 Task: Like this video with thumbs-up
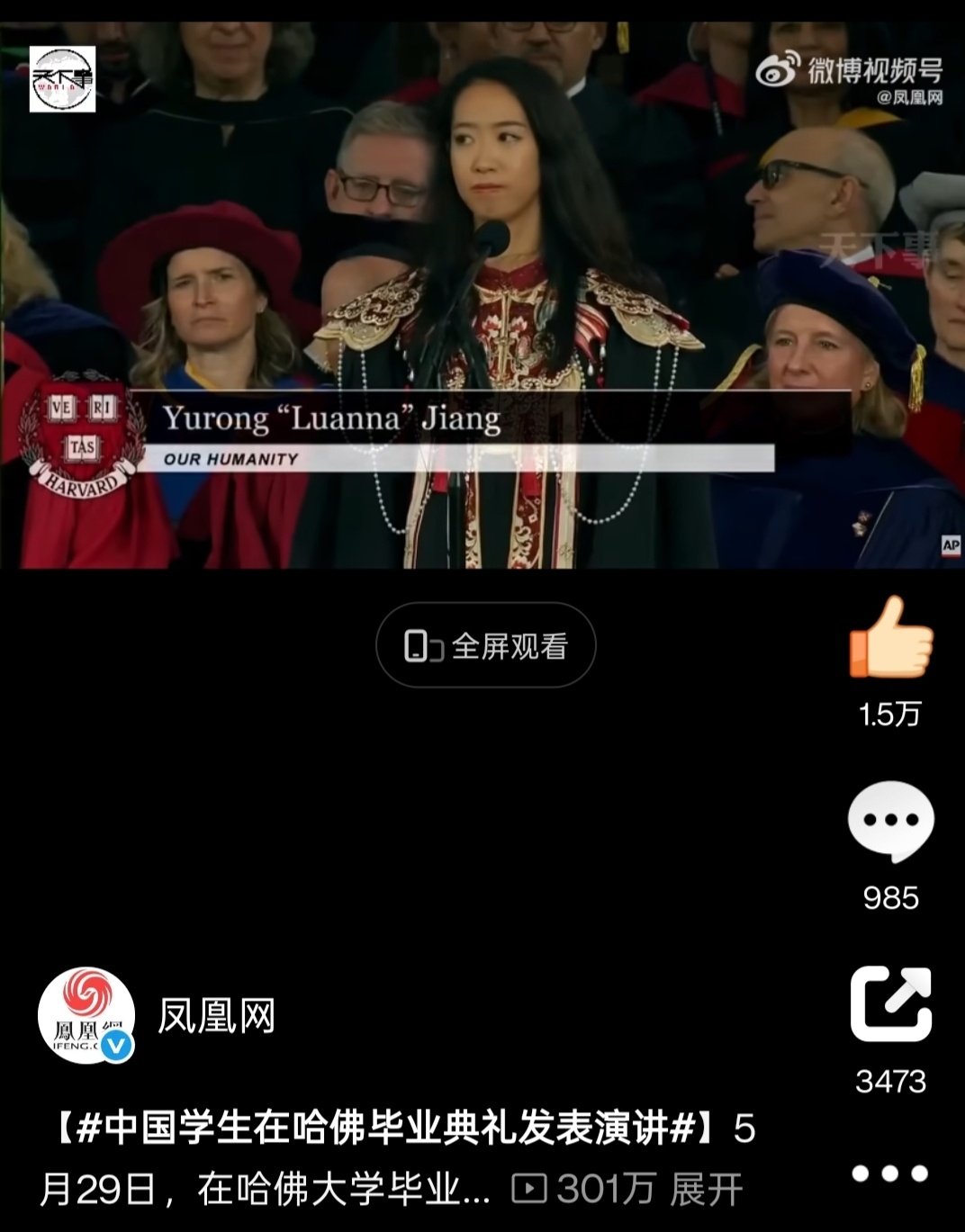(x=890, y=638)
